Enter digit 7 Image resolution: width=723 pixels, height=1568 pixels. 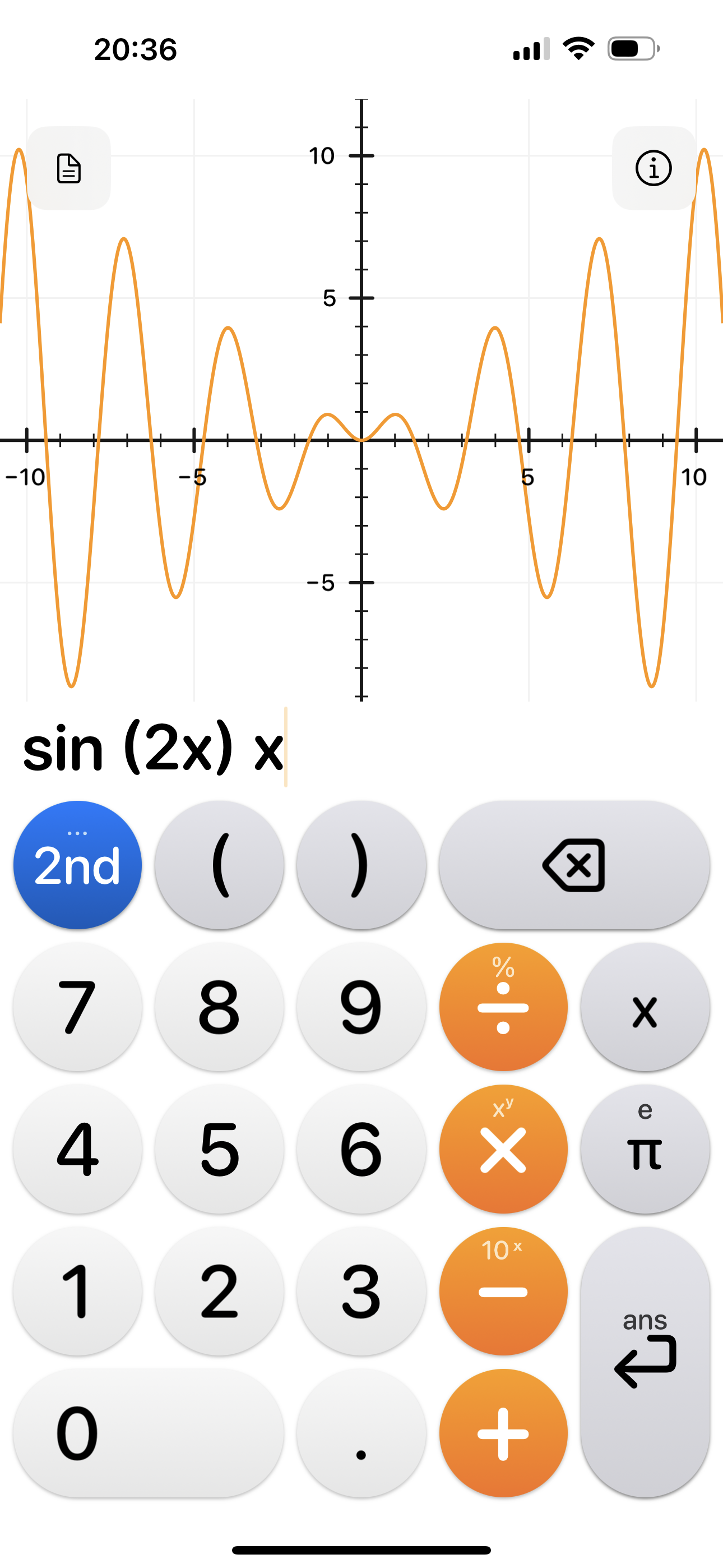(77, 1007)
